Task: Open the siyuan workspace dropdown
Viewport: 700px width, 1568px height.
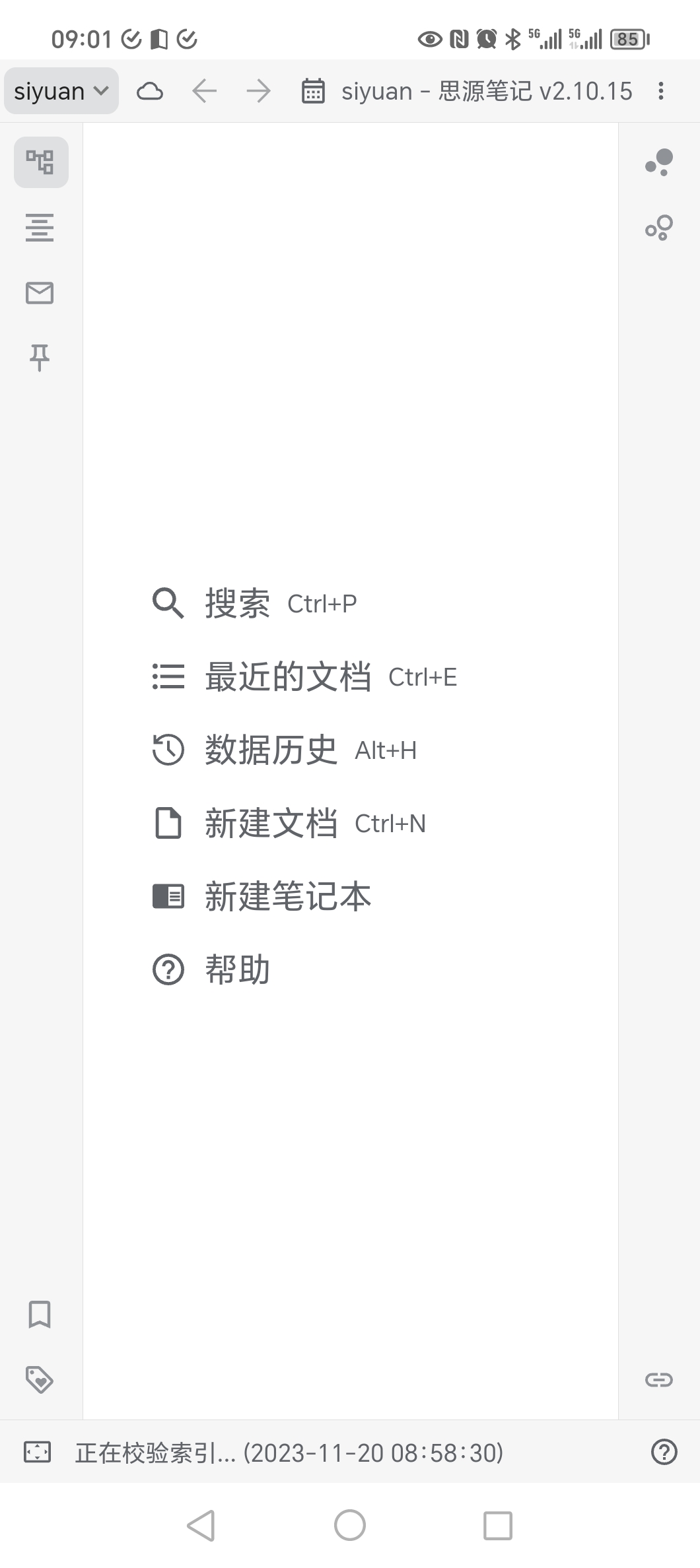Action: click(61, 90)
